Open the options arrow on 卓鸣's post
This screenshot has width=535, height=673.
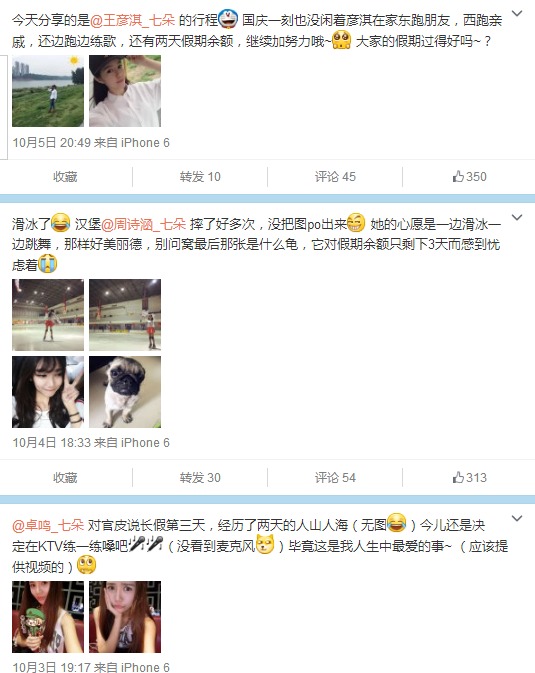coord(517,518)
